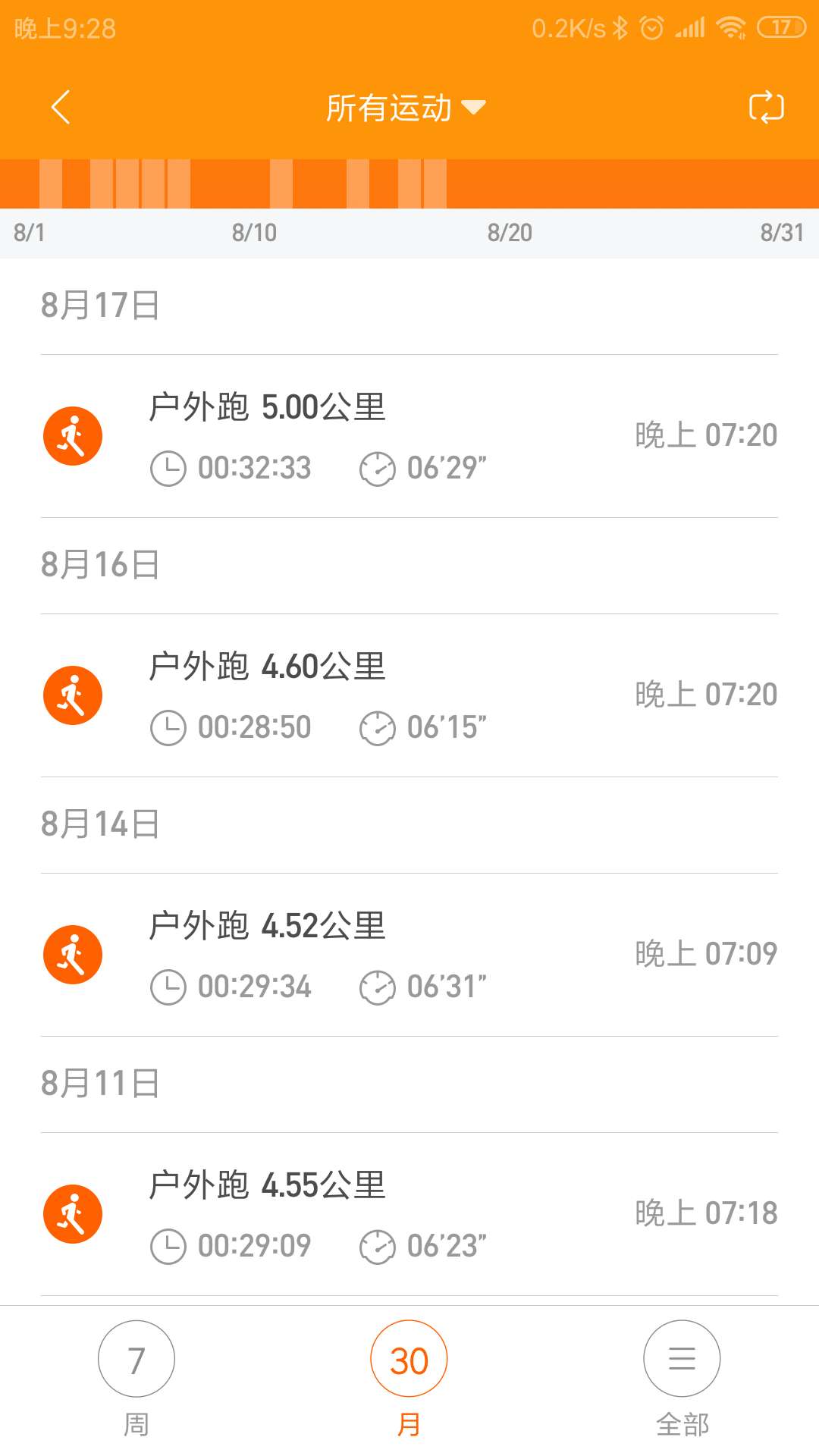View the 4.52公里 run from August 14
The width and height of the screenshot is (819, 1456).
[409, 954]
